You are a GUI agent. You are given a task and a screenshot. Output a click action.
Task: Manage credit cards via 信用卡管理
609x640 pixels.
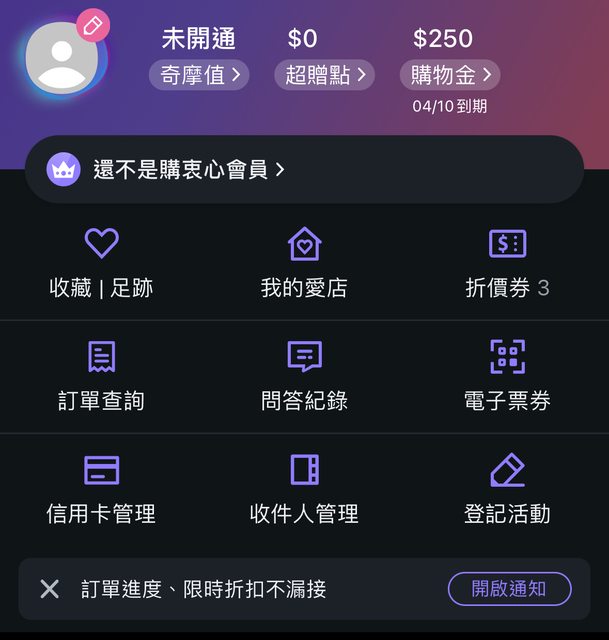point(101,490)
